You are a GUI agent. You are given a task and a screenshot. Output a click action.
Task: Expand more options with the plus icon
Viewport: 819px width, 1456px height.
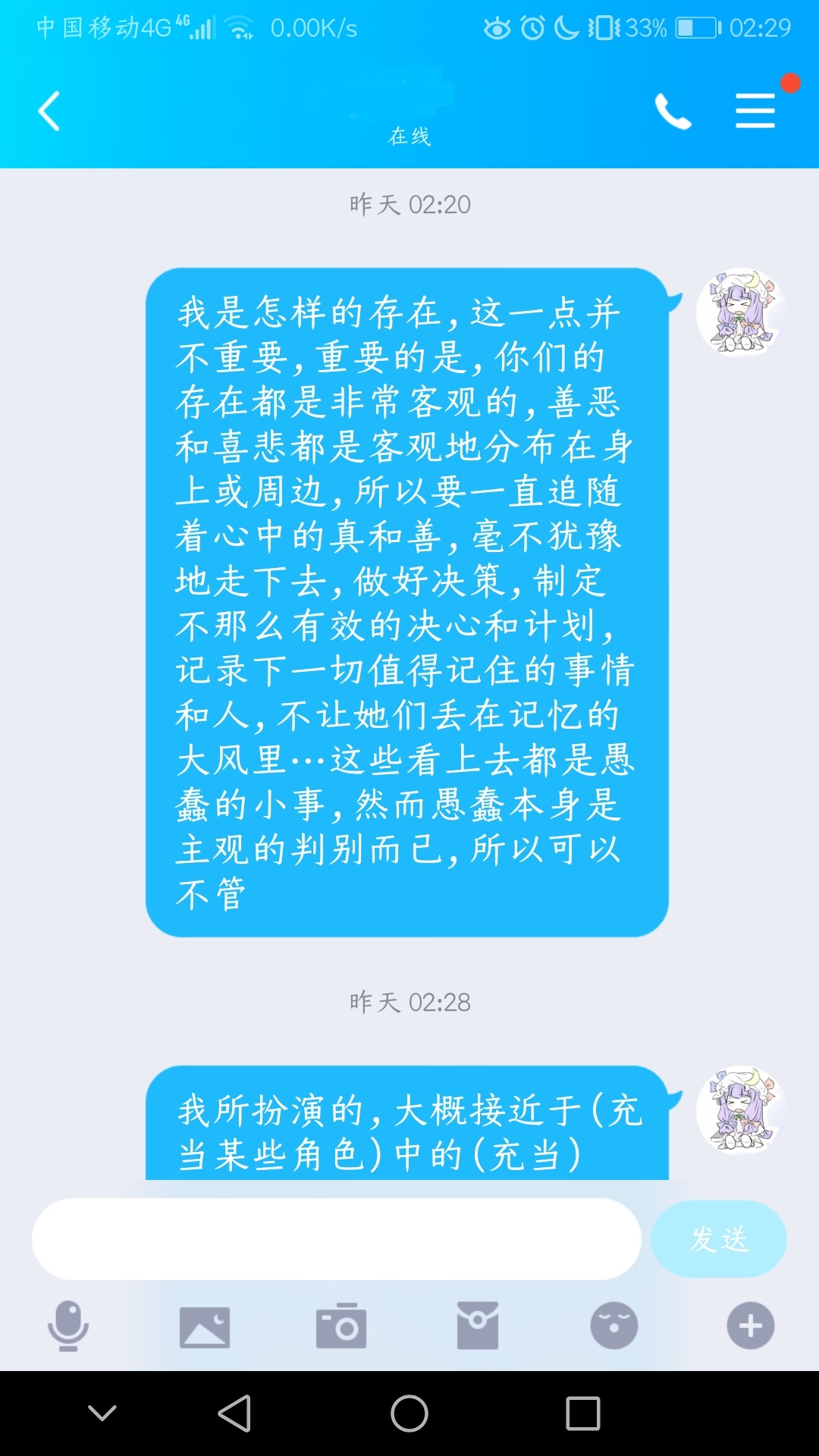click(751, 1326)
